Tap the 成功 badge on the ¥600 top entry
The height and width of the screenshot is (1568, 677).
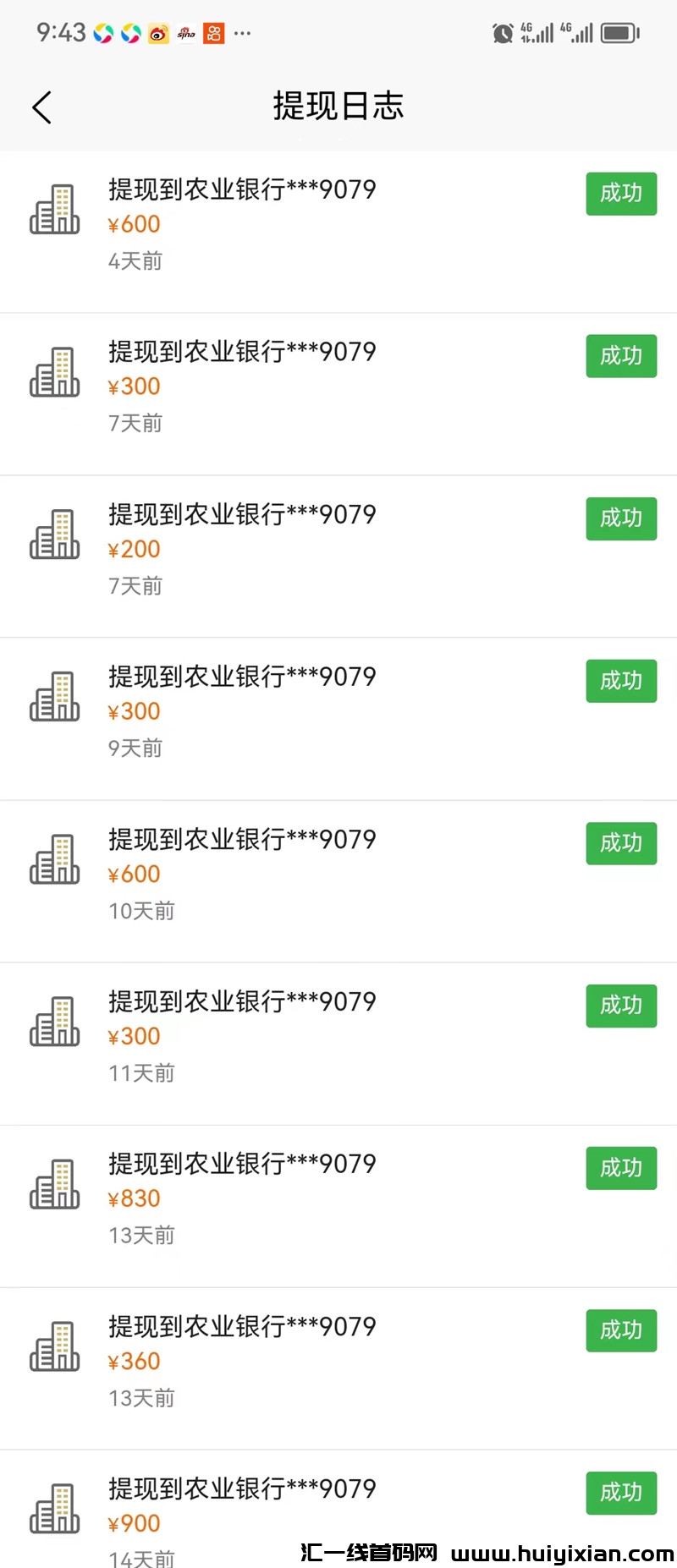click(621, 194)
